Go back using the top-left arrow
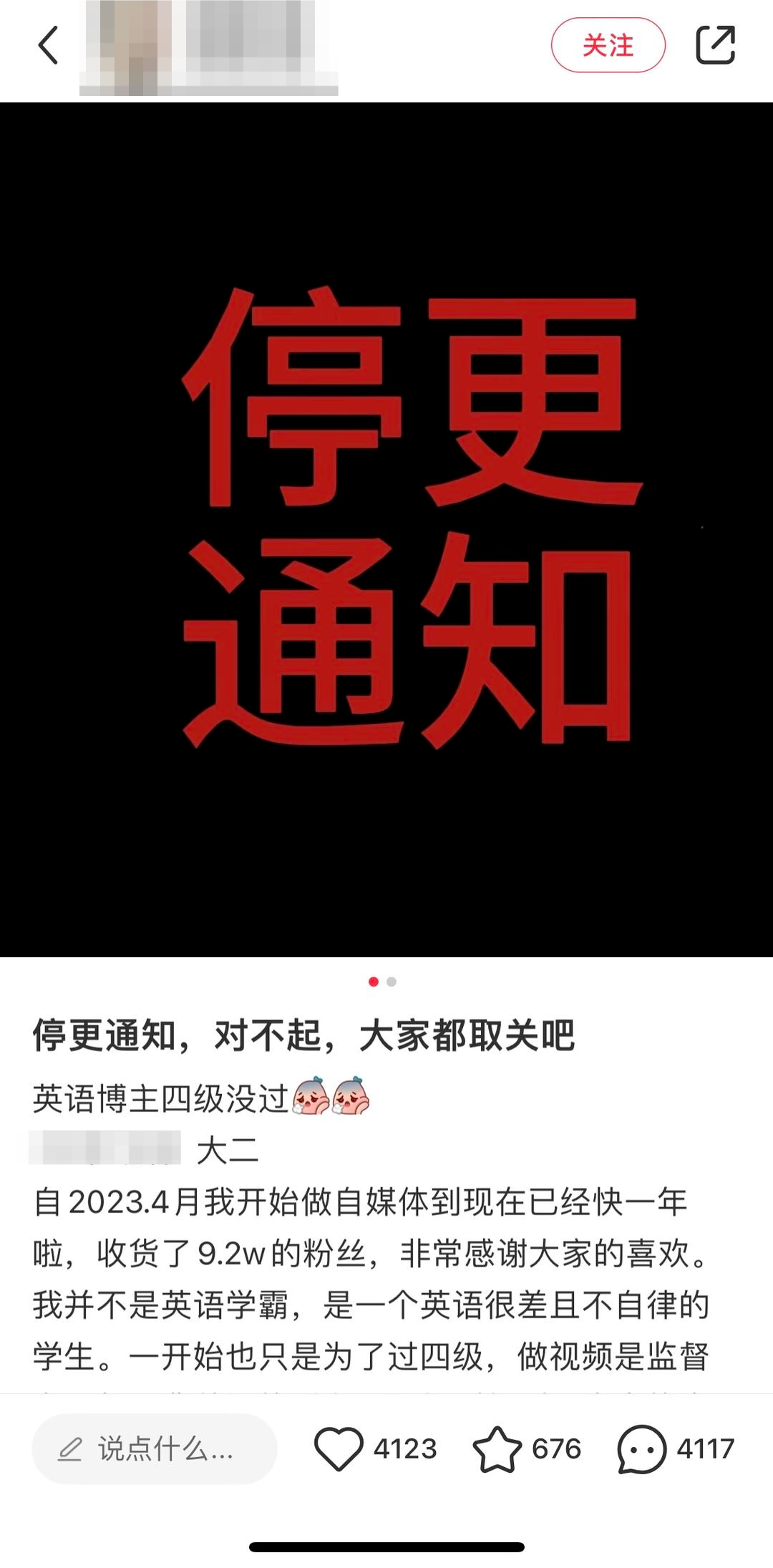 point(48,46)
